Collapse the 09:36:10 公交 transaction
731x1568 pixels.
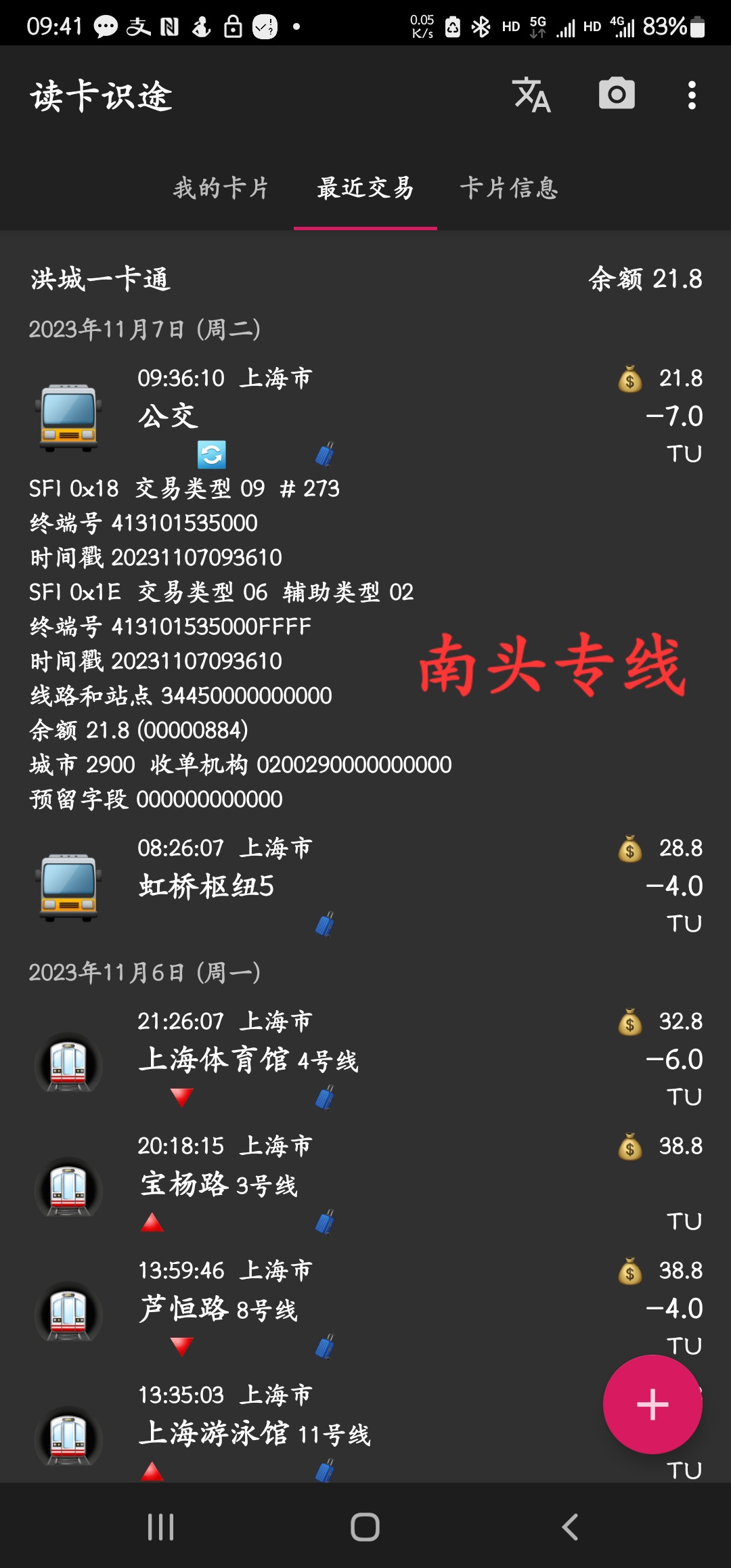pyautogui.click(x=365, y=414)
